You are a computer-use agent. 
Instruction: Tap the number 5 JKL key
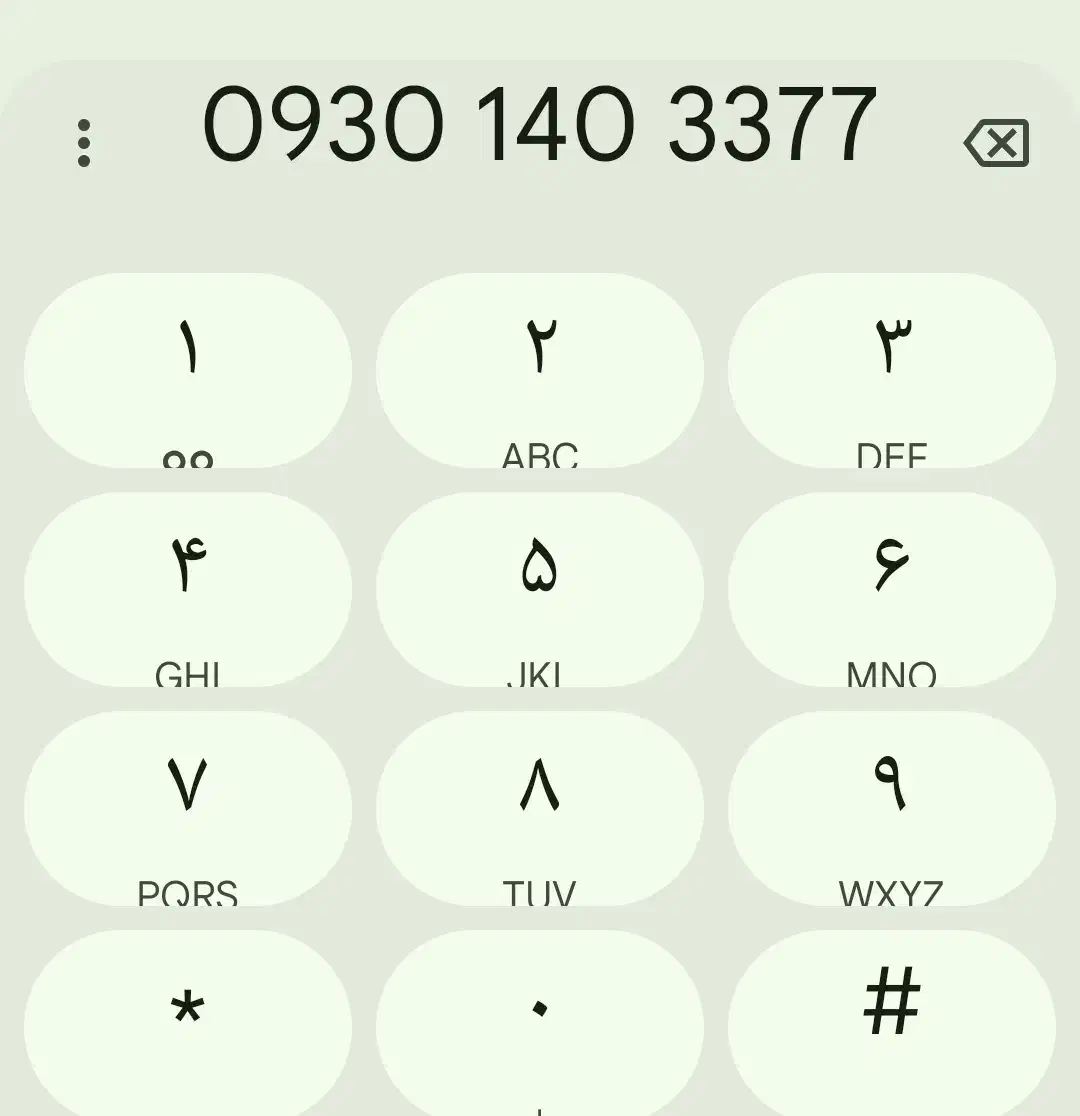(540, 585)
